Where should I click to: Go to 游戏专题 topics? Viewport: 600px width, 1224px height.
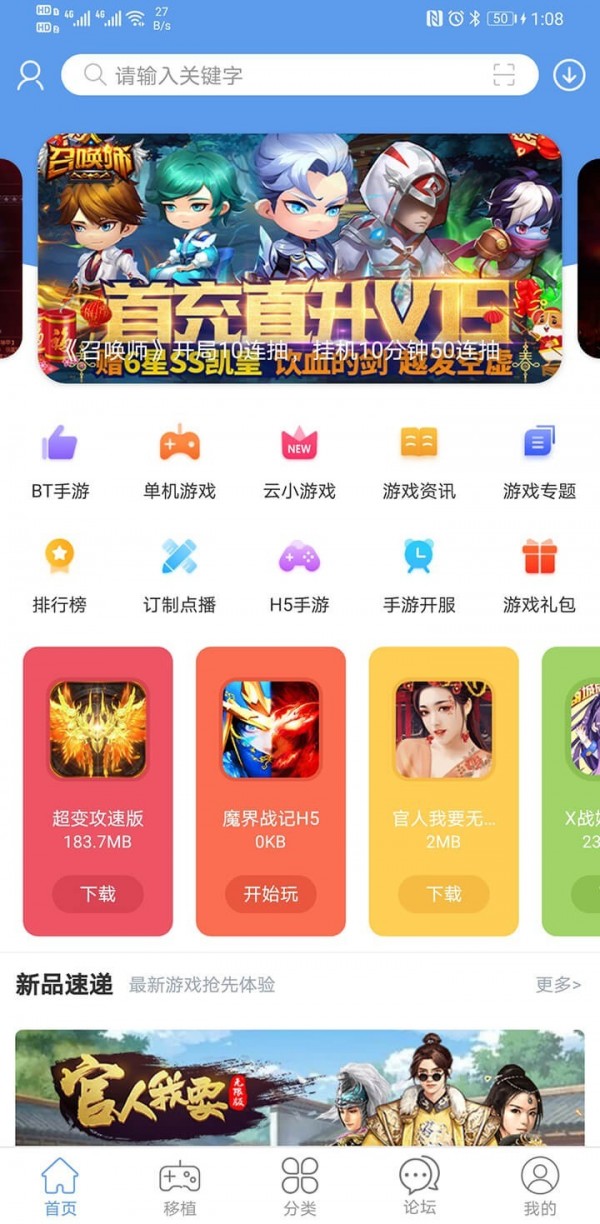539,460
